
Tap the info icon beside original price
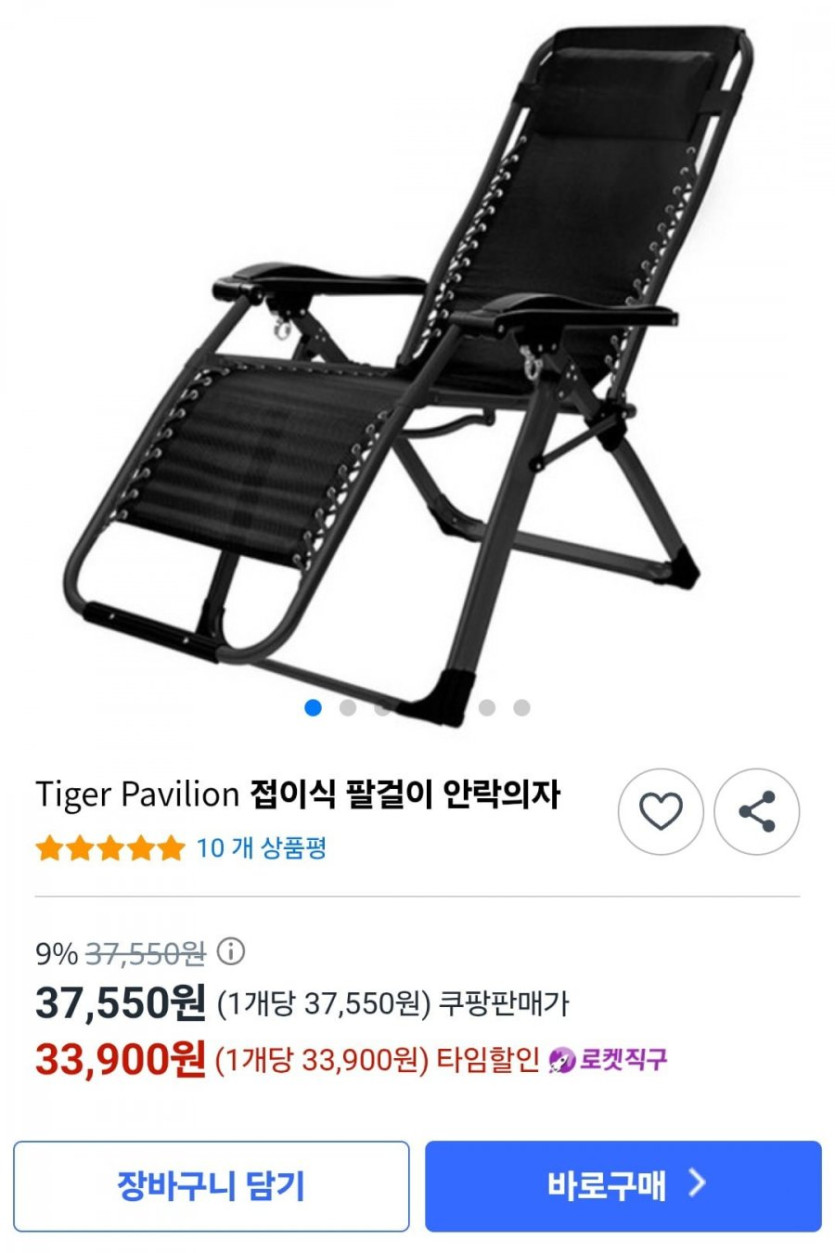[x=231, y=951]
